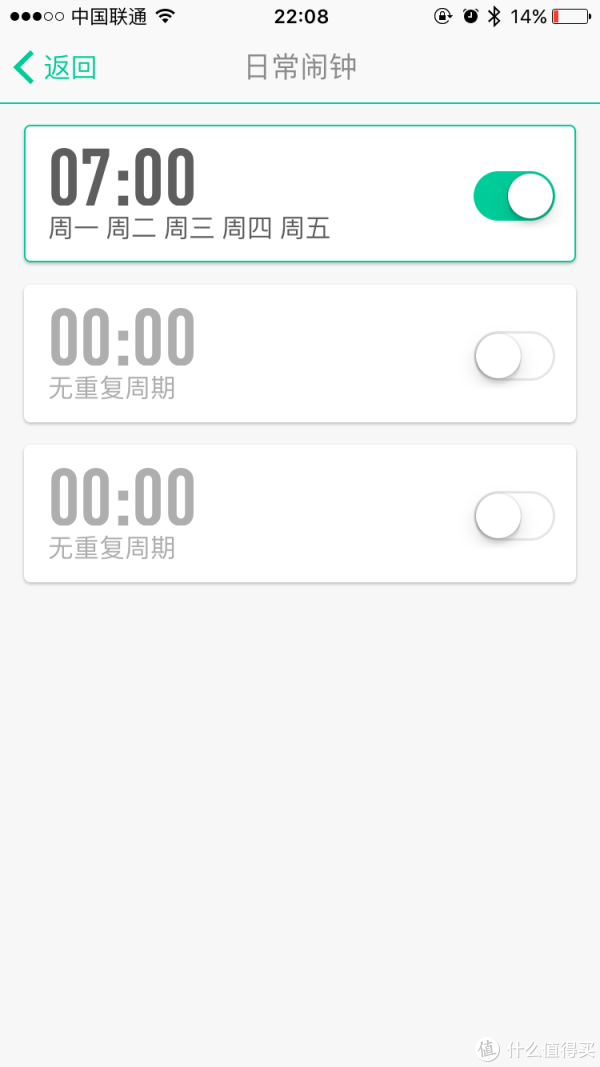Viewport: 600px width, 1067px height.
Task: Disable the 07:00 alarm switch
Action: click(514, 196)
